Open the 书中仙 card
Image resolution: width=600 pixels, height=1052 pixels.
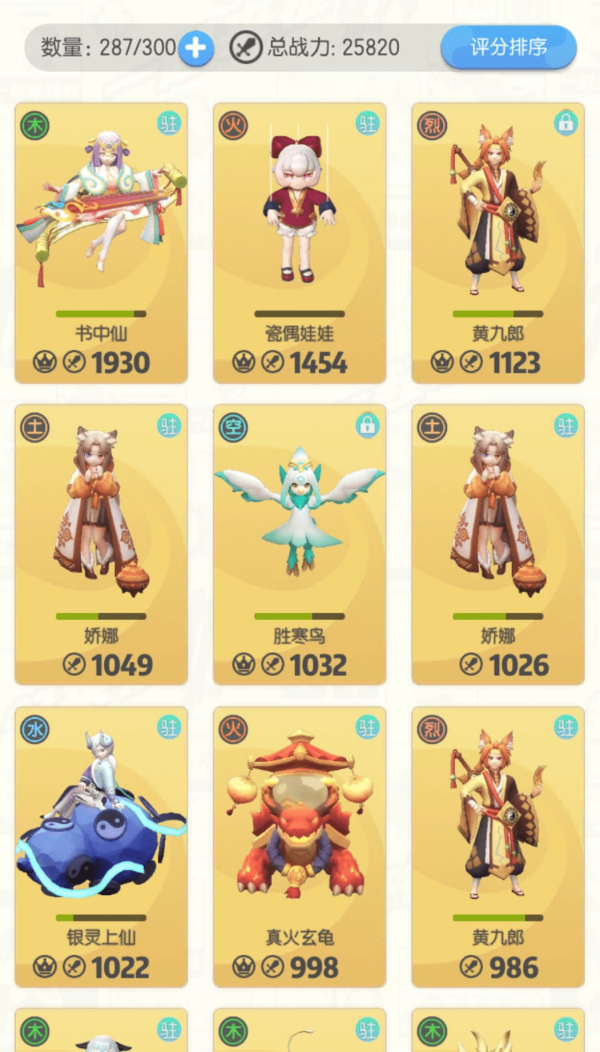pos(101,243)
